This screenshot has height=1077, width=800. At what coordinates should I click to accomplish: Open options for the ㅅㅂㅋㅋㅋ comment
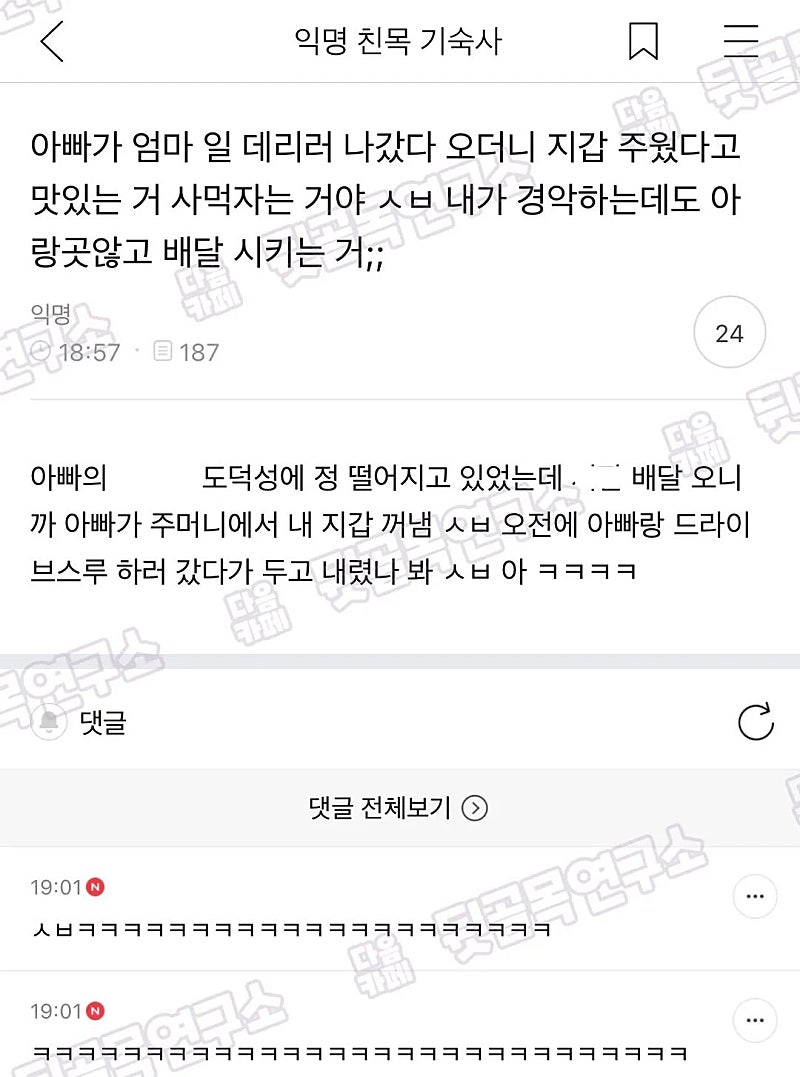[755, 896]
